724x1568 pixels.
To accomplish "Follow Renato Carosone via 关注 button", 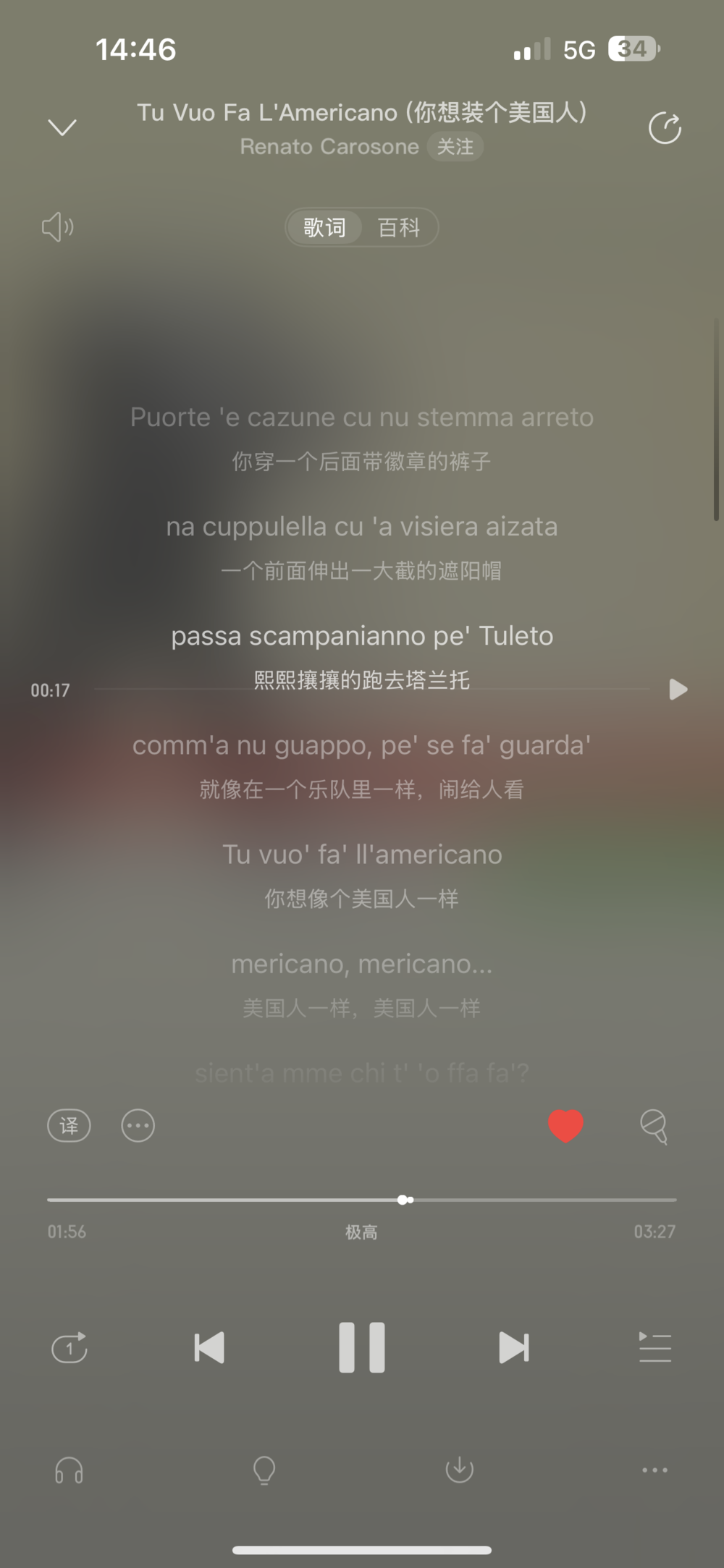I will point(454,146).
